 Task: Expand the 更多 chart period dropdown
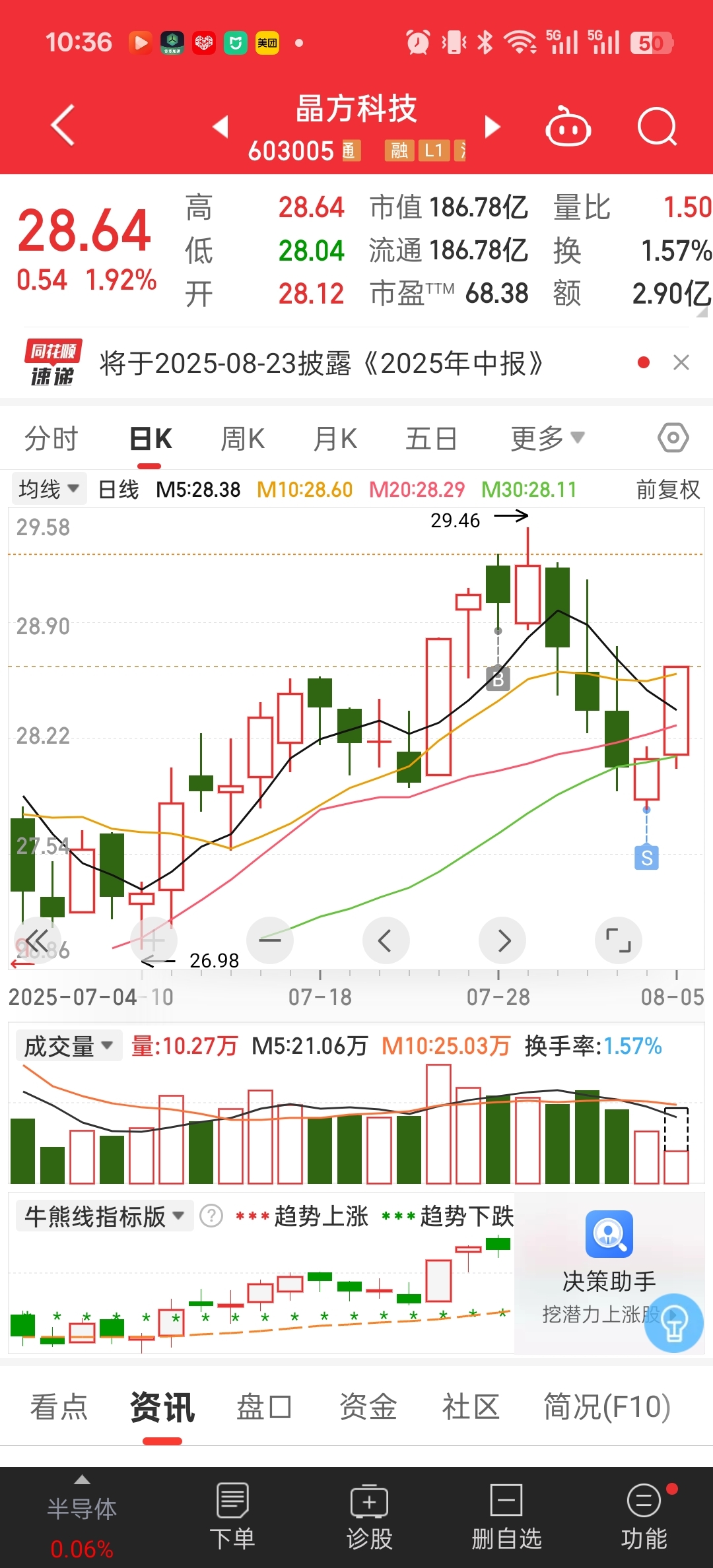coord(547,438)
